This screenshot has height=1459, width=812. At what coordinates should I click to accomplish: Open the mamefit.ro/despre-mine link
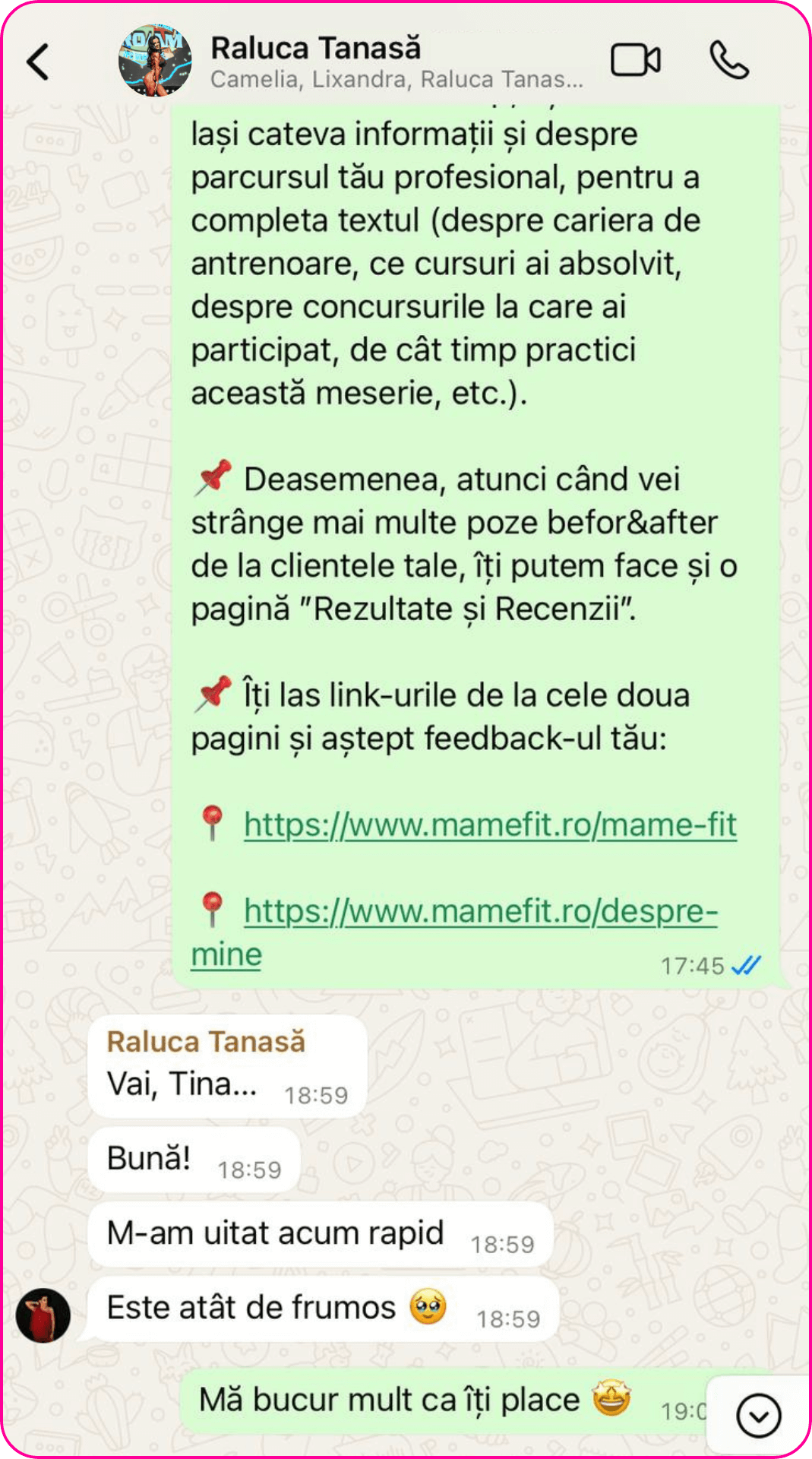(x=480, y=911)
